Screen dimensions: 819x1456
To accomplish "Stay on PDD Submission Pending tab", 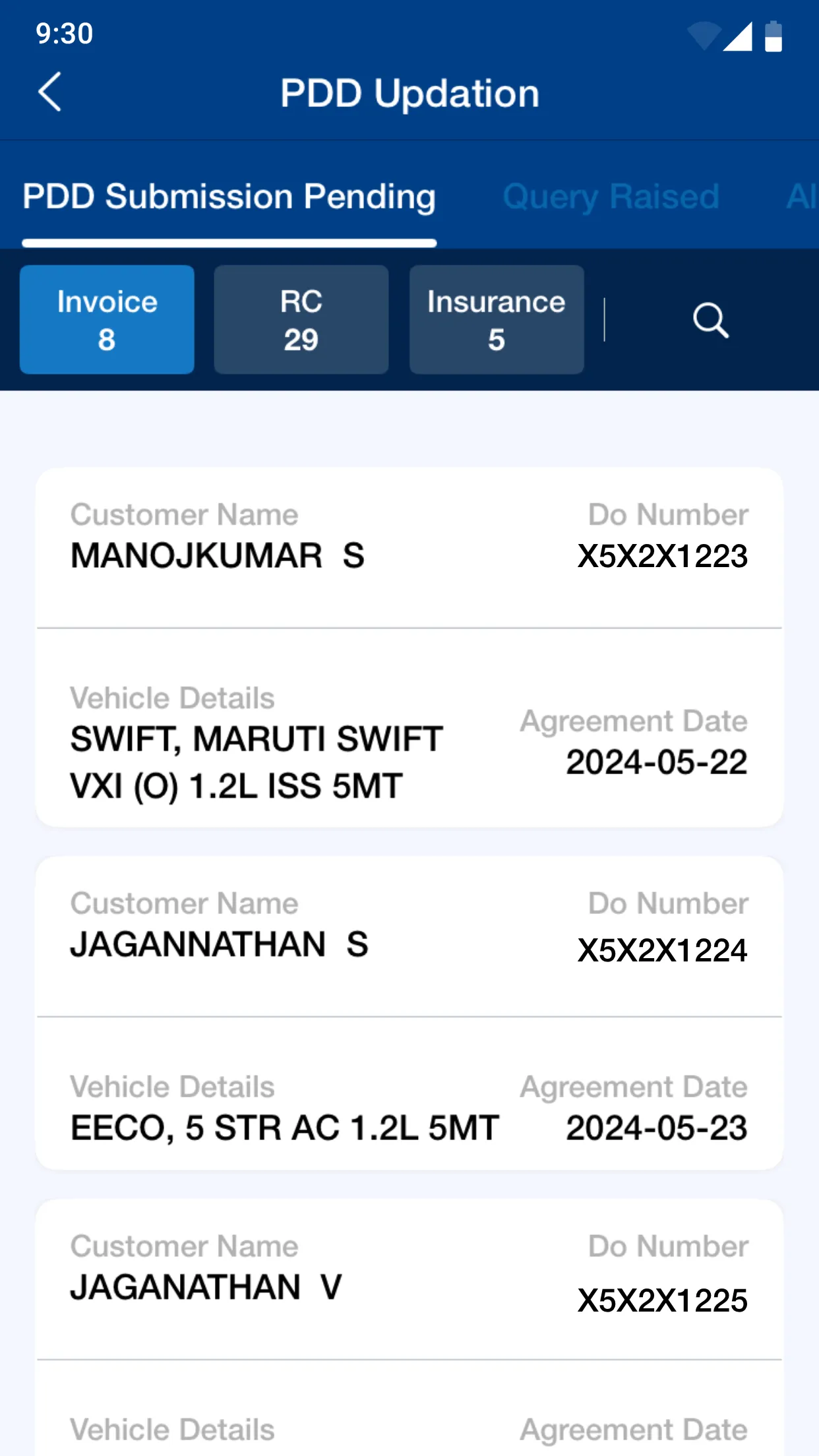I will click(x=228, y=196).
